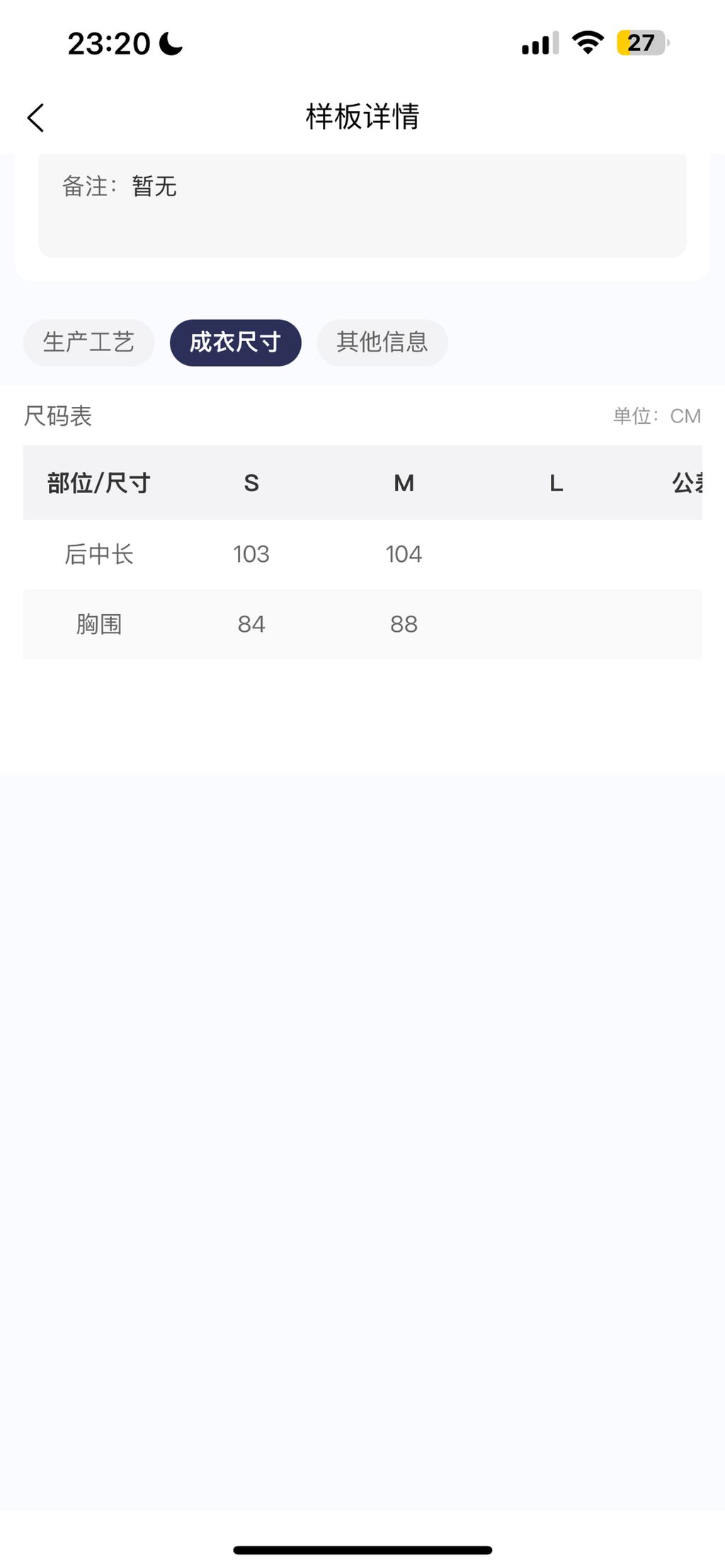Tap the back arrow to return
725x1568 pixels.
35,117
